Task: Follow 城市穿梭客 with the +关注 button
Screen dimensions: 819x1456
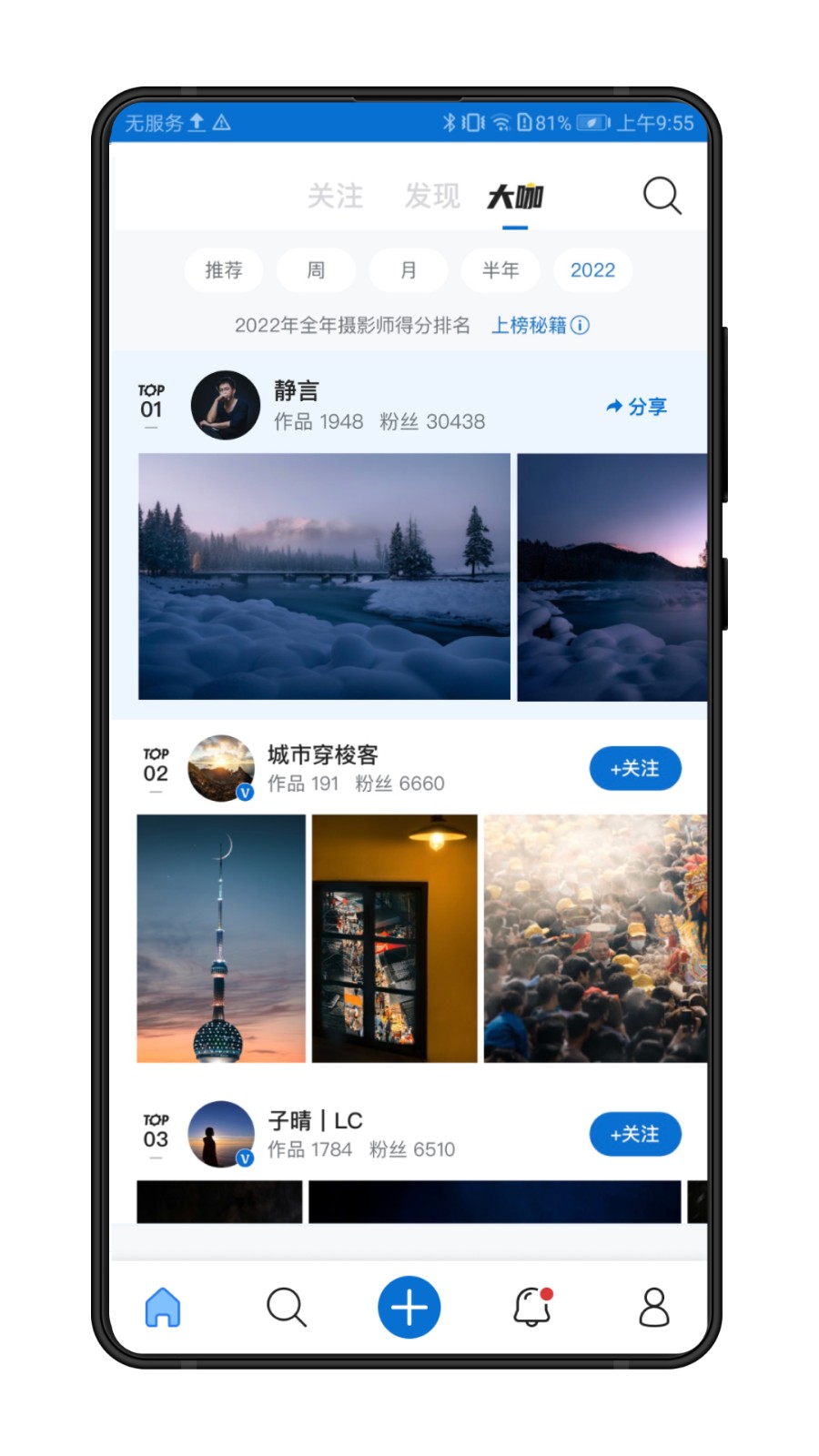Action: point(635,768)
